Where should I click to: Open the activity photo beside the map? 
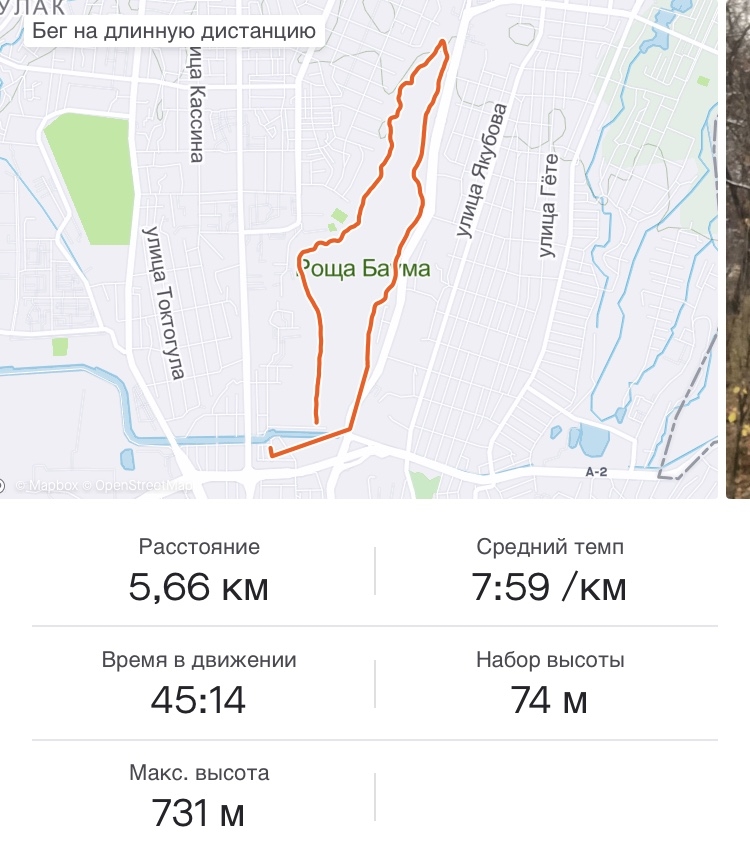[x=738, y=250]
